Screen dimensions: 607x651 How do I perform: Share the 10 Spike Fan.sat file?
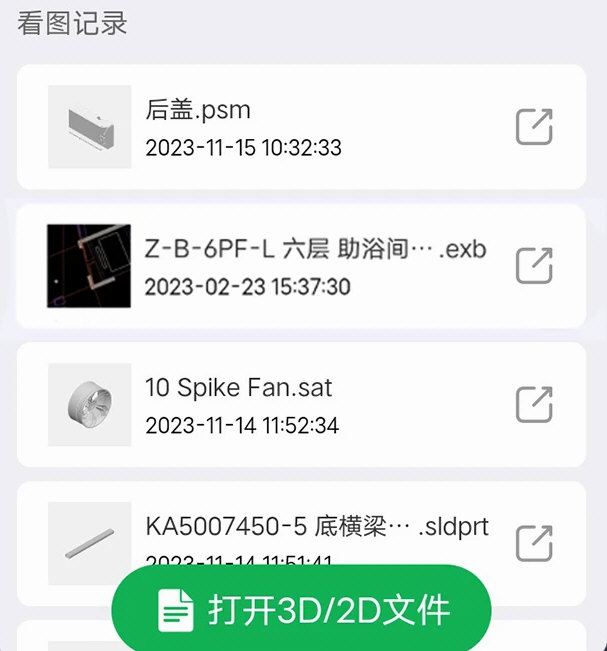[x=534, y=404]
